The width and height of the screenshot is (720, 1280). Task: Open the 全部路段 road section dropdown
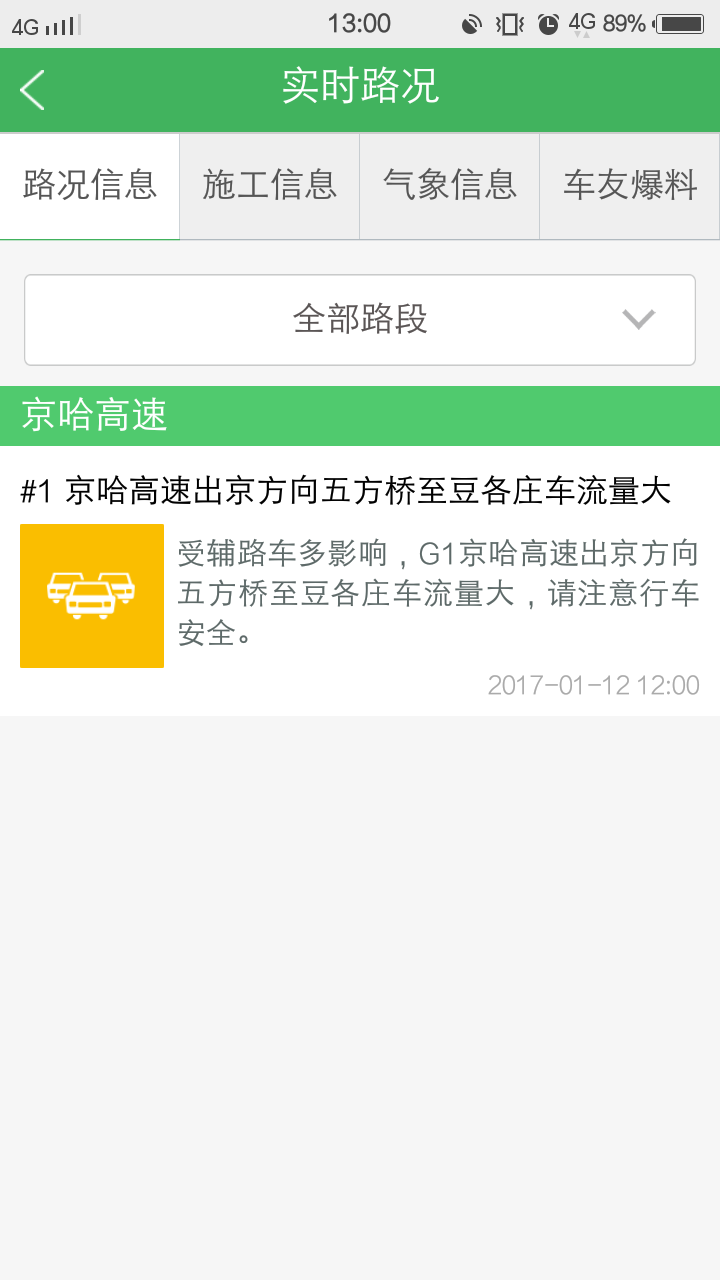click(359, 319)
